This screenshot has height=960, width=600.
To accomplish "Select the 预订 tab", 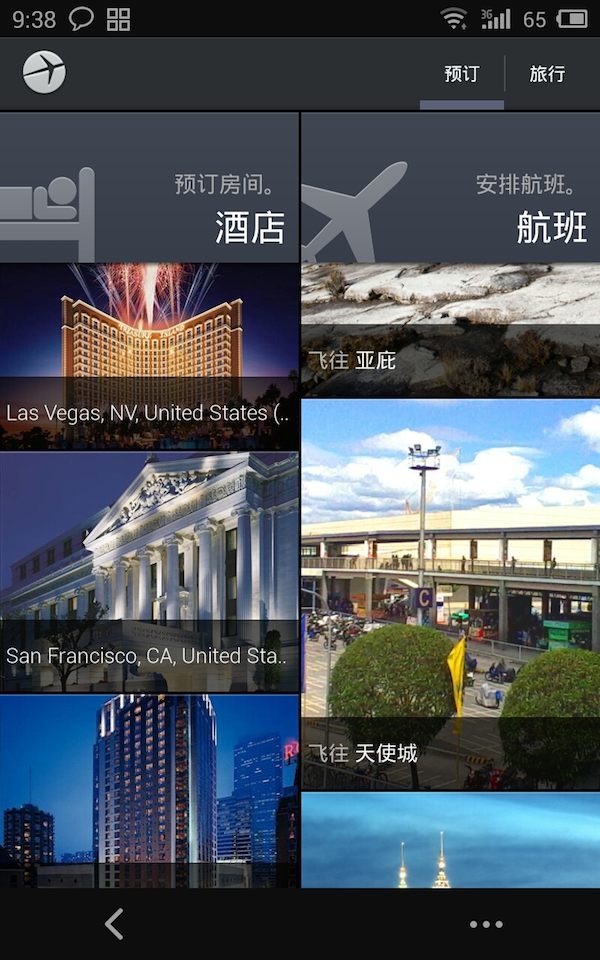I will coord(461,74).
